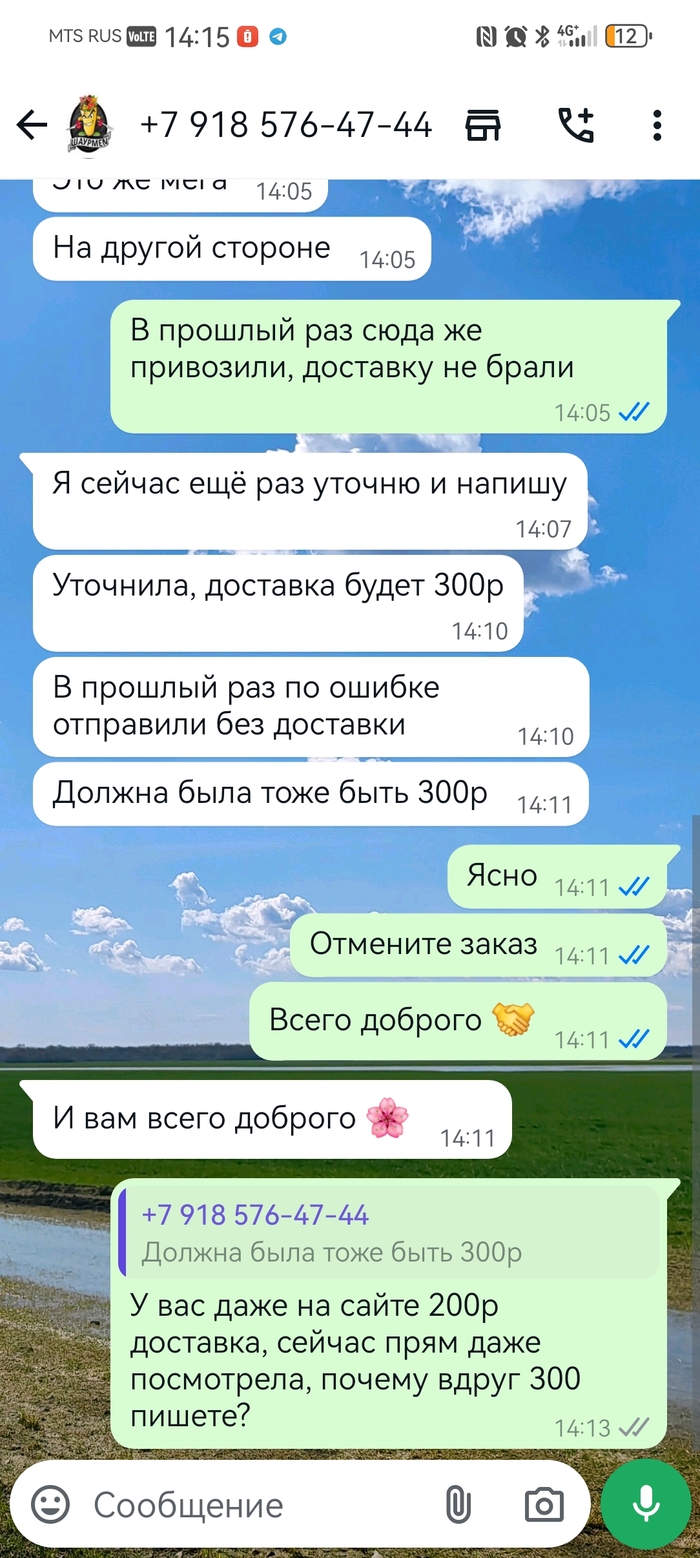Start a call with this contact
This screenshot has height=1558, width=700.
click(575, 125)
